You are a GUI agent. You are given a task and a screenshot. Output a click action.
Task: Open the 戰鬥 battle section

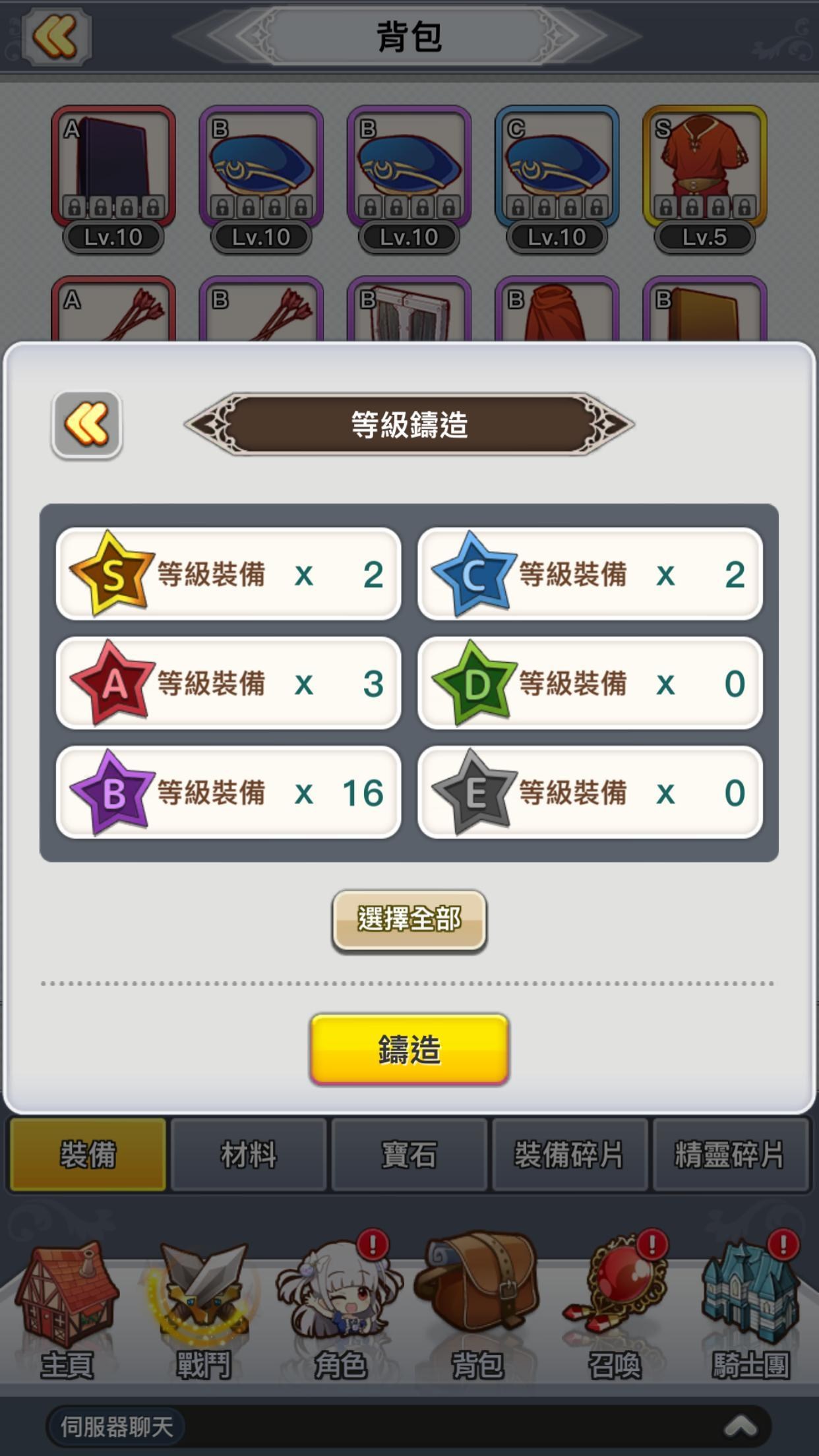[x=203, y=1312]
